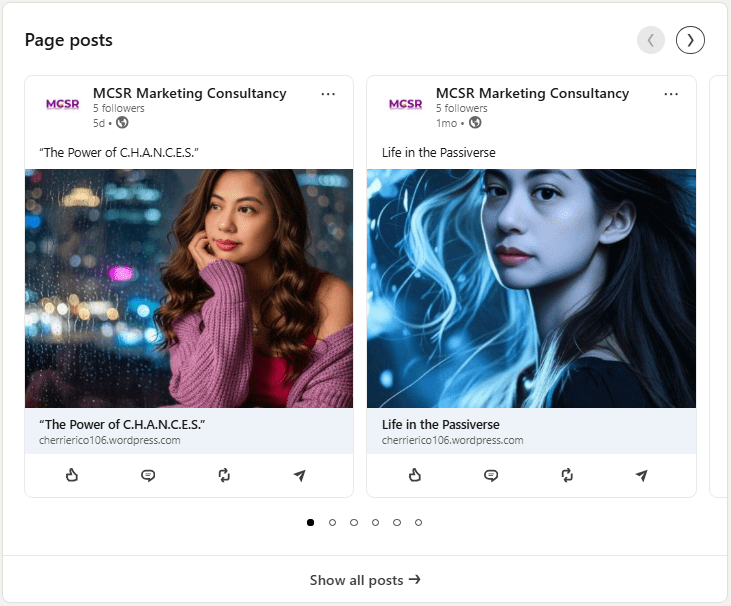Open "Life in the Passiverse" article image
This screenshot has height=606, width=731.
(x=531, y=288)
